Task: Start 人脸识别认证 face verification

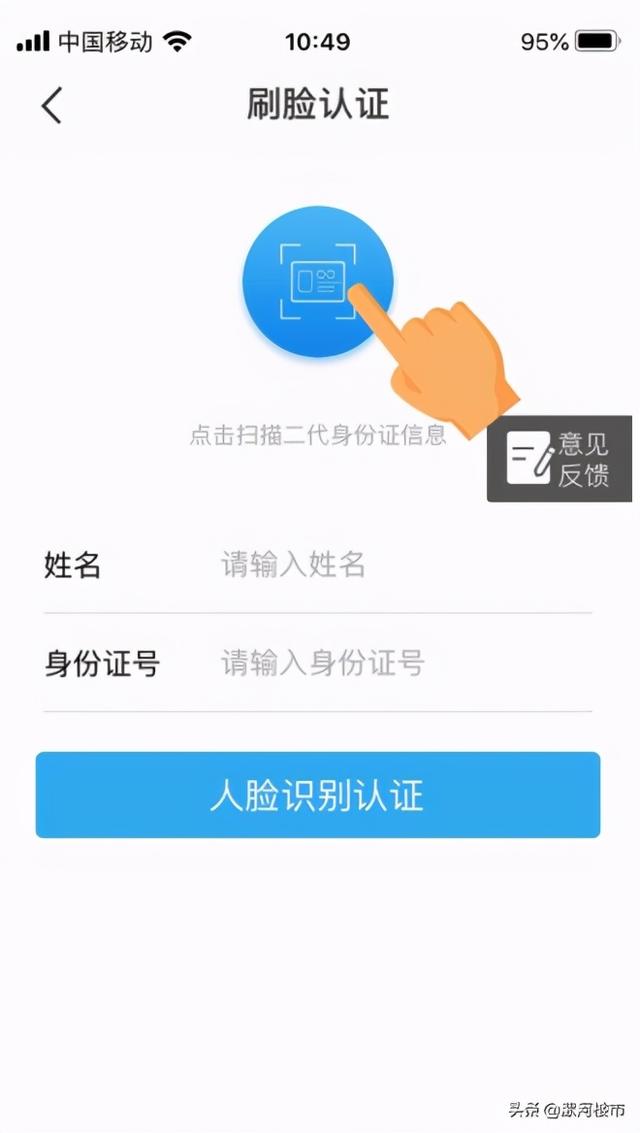Action: 318,795
